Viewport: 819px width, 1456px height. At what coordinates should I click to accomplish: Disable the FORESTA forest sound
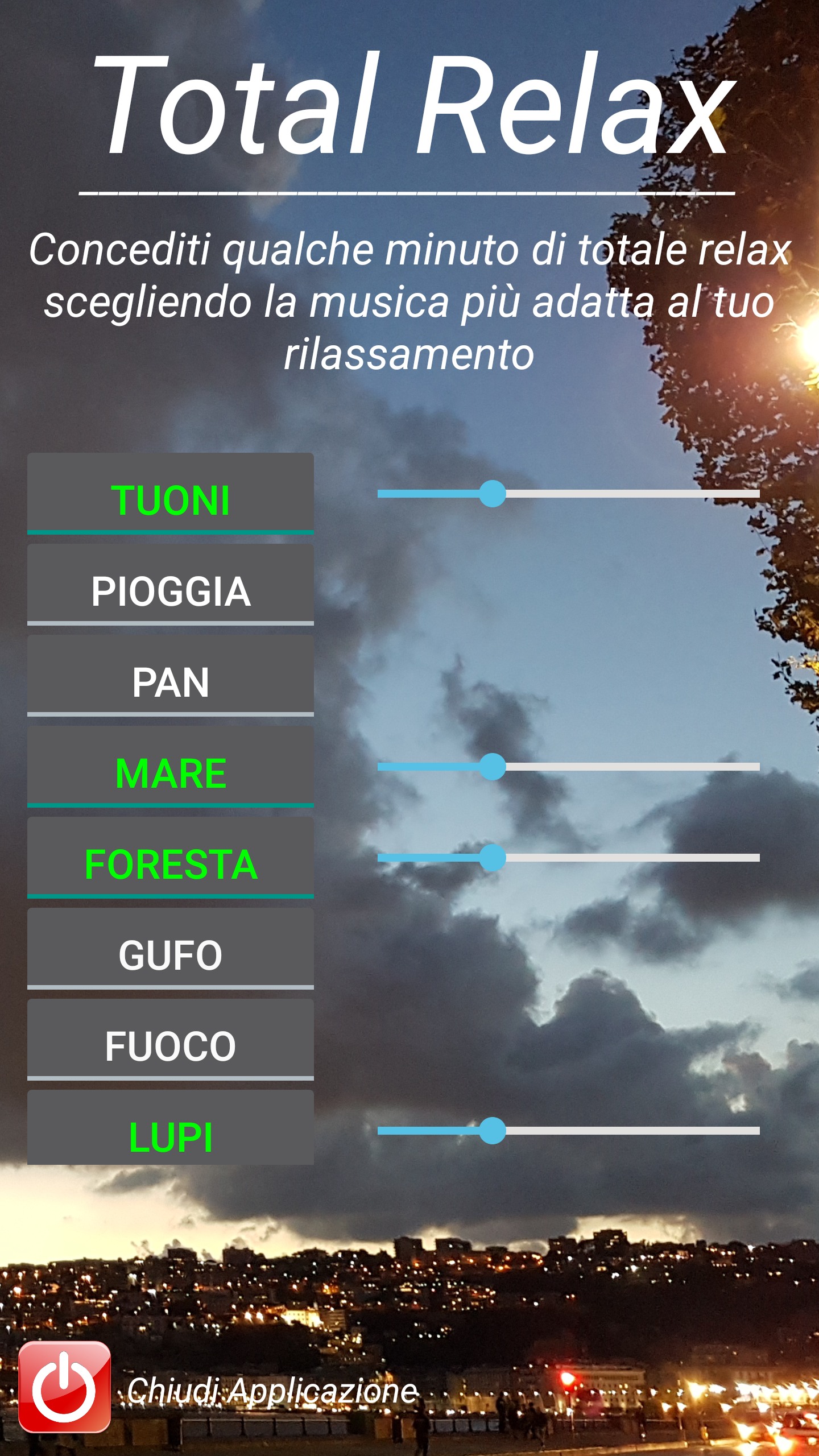(x=171, y=858)
